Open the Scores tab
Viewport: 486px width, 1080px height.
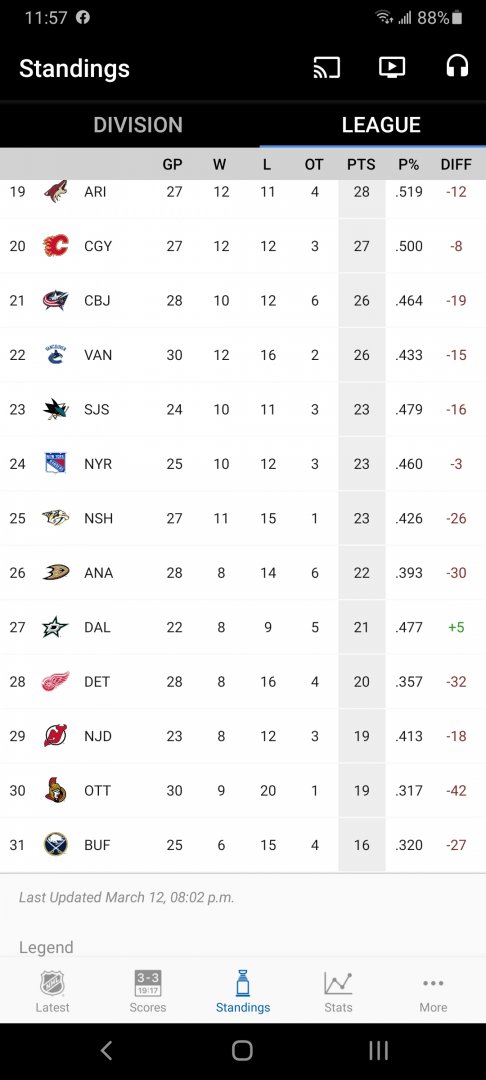[x=148, y=992]
